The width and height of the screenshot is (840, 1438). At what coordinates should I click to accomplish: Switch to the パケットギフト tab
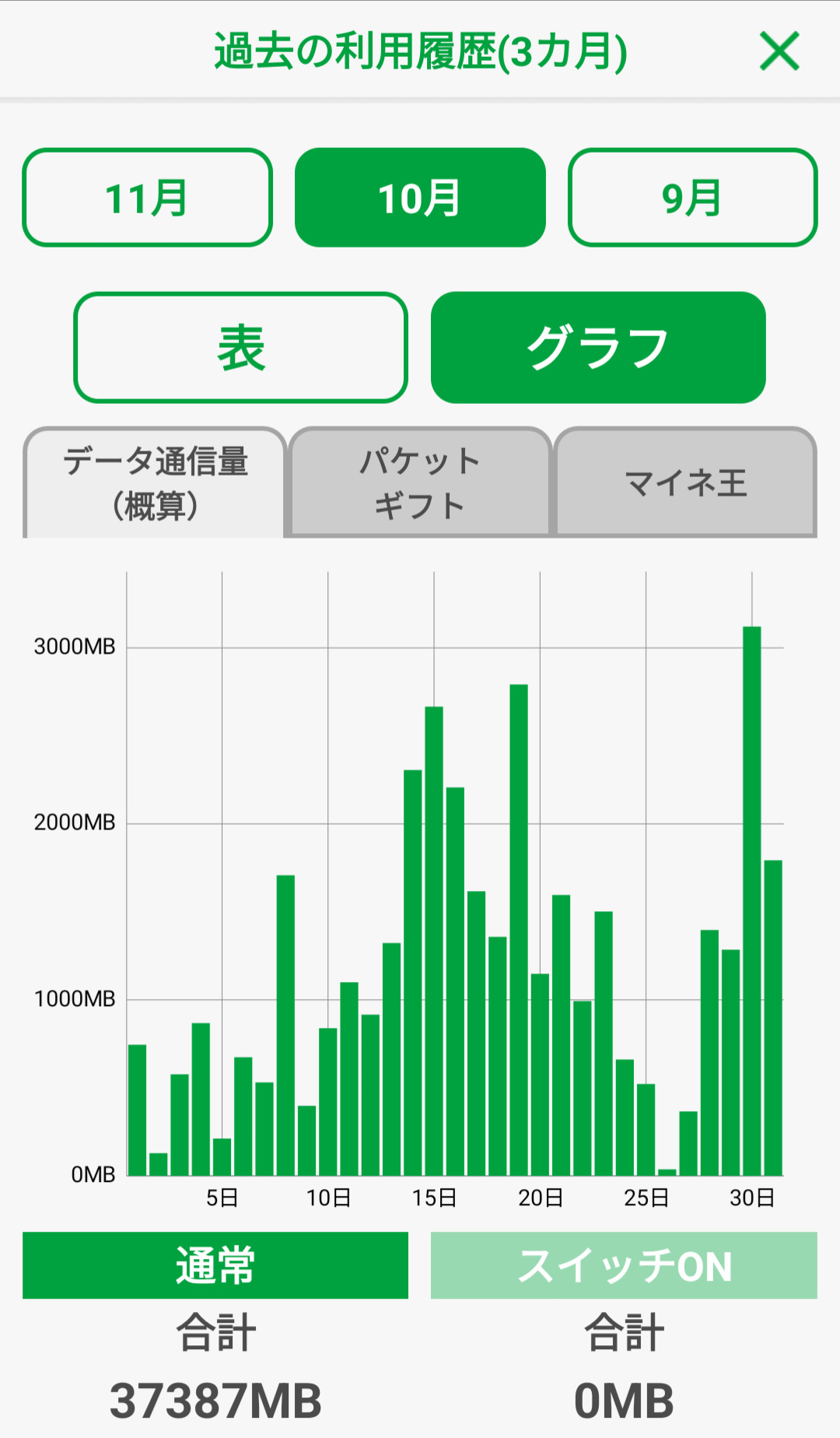420,482
